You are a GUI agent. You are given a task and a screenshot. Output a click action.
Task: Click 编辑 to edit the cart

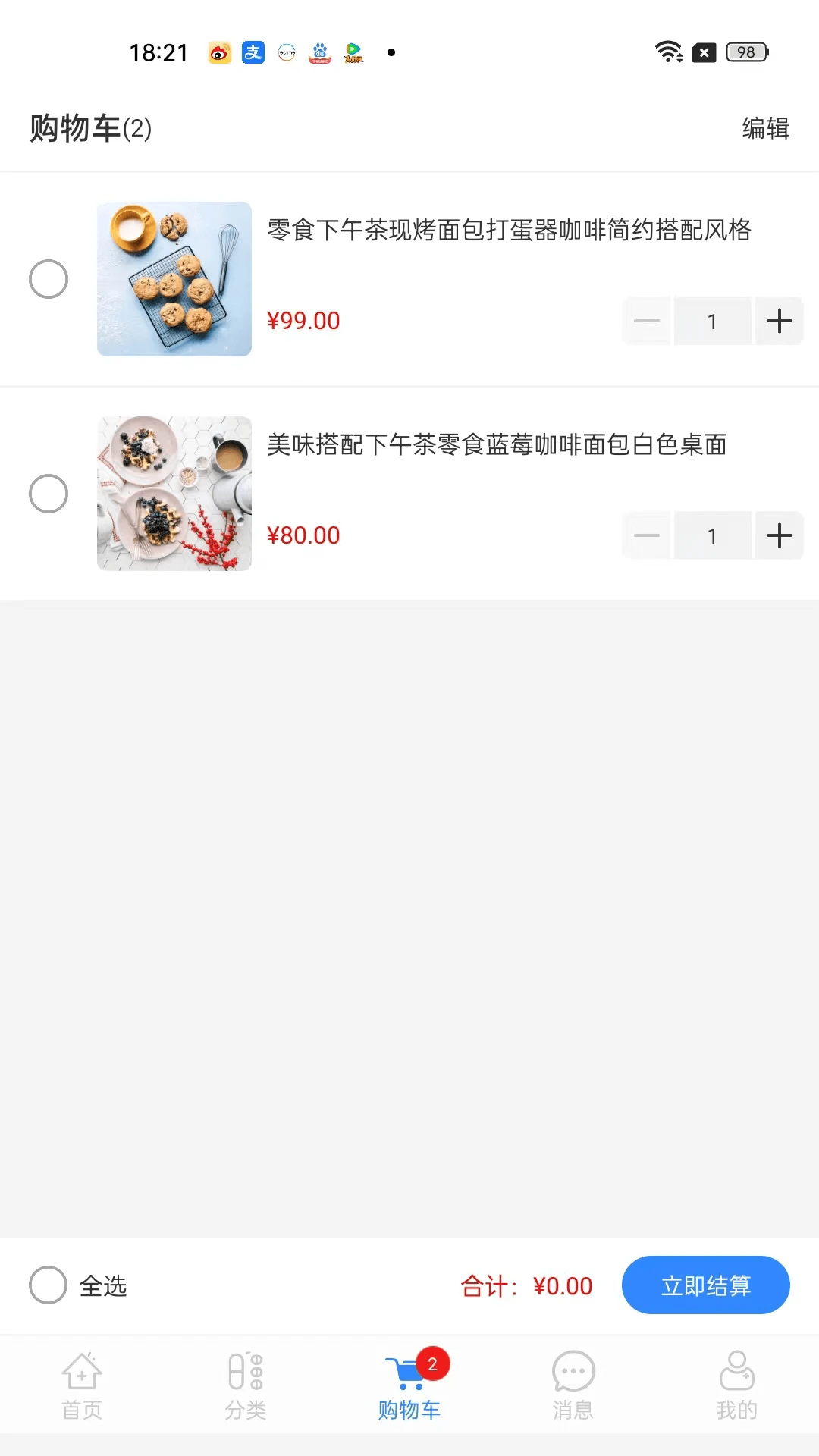[767, 129]
